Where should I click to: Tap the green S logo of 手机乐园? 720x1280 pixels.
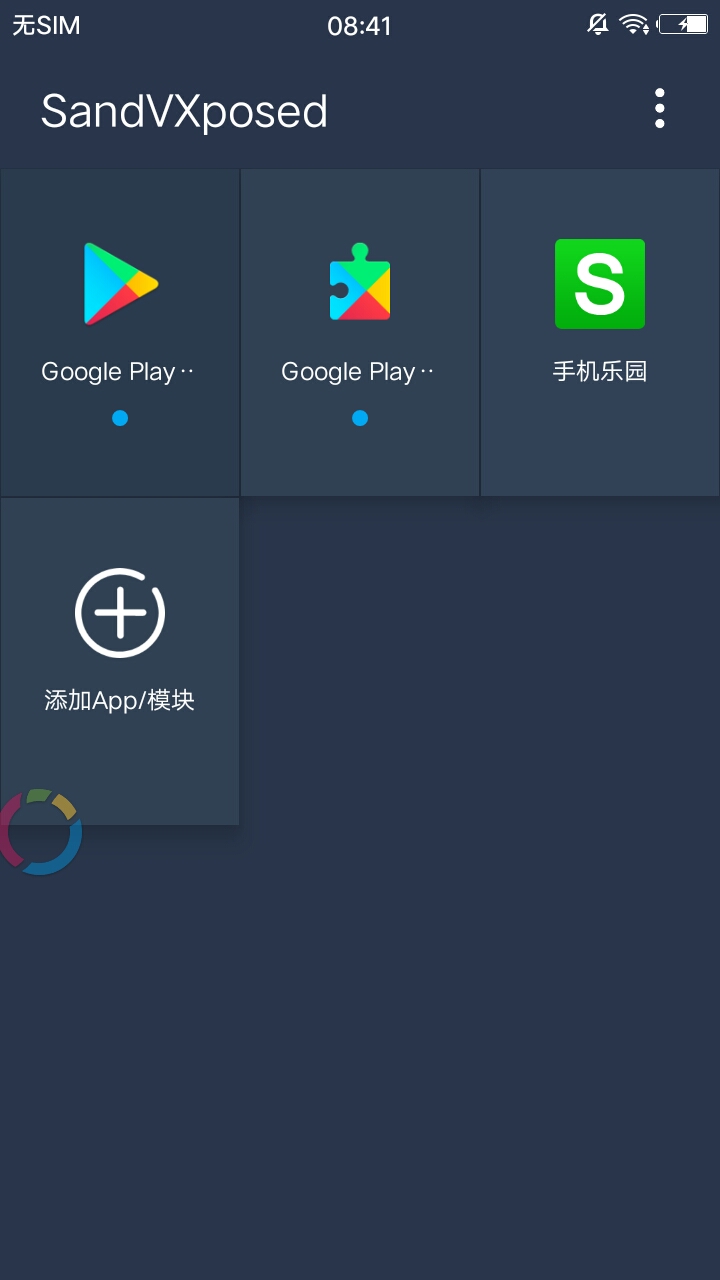(600, 283)
